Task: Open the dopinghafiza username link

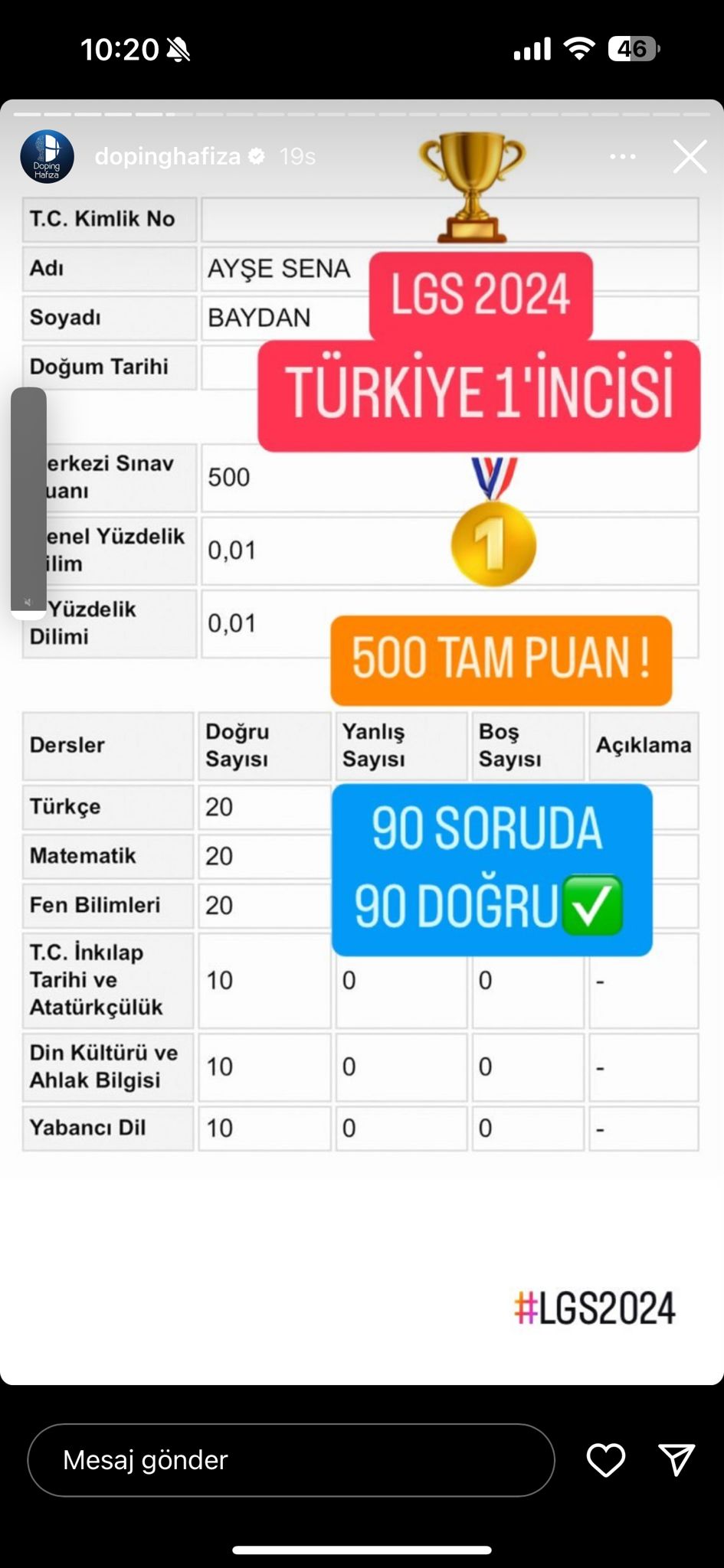Action: [x=167, y=157]
